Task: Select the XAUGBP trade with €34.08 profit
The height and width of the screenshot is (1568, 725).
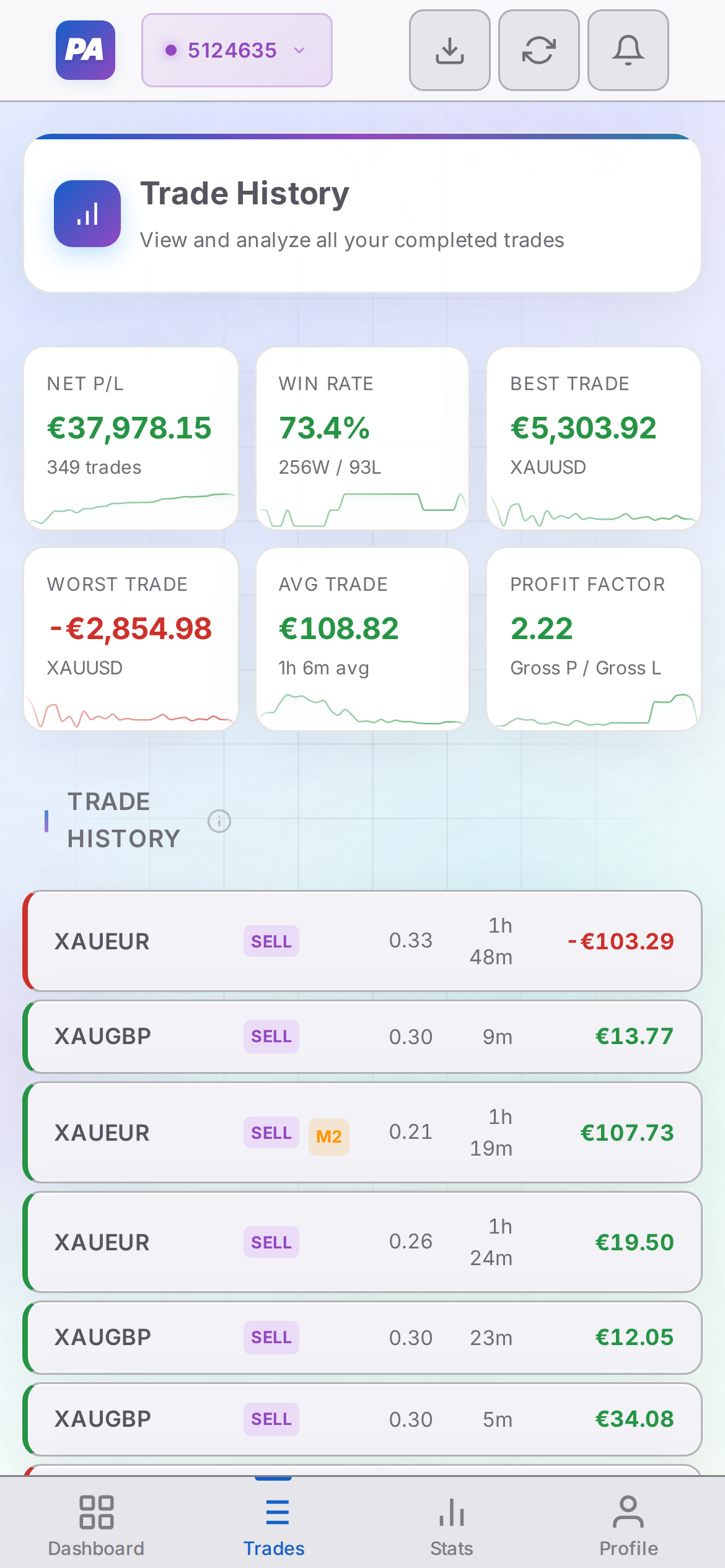Action: 362,1419
